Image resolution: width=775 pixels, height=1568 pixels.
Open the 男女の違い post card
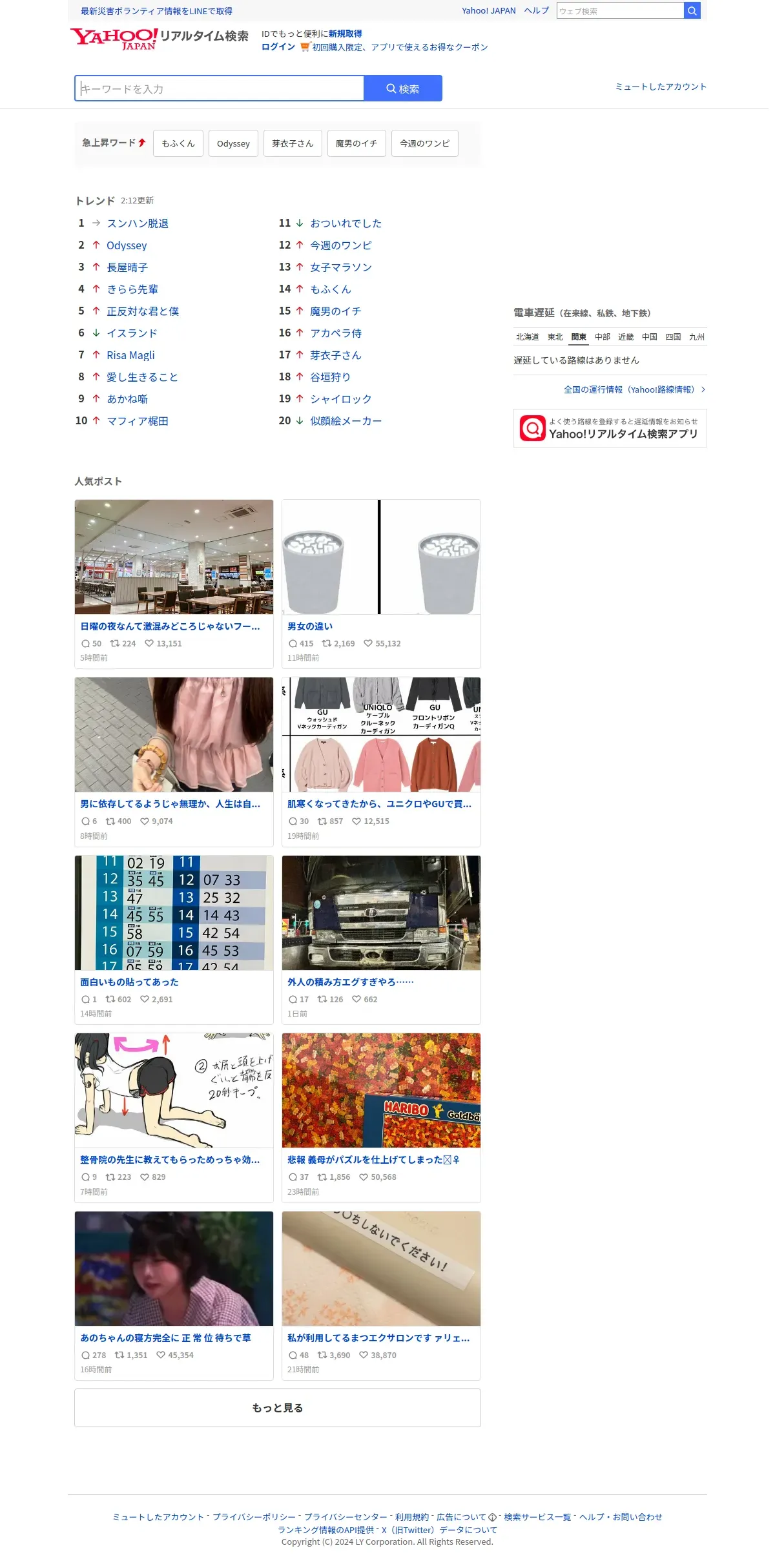coord(381,583)
